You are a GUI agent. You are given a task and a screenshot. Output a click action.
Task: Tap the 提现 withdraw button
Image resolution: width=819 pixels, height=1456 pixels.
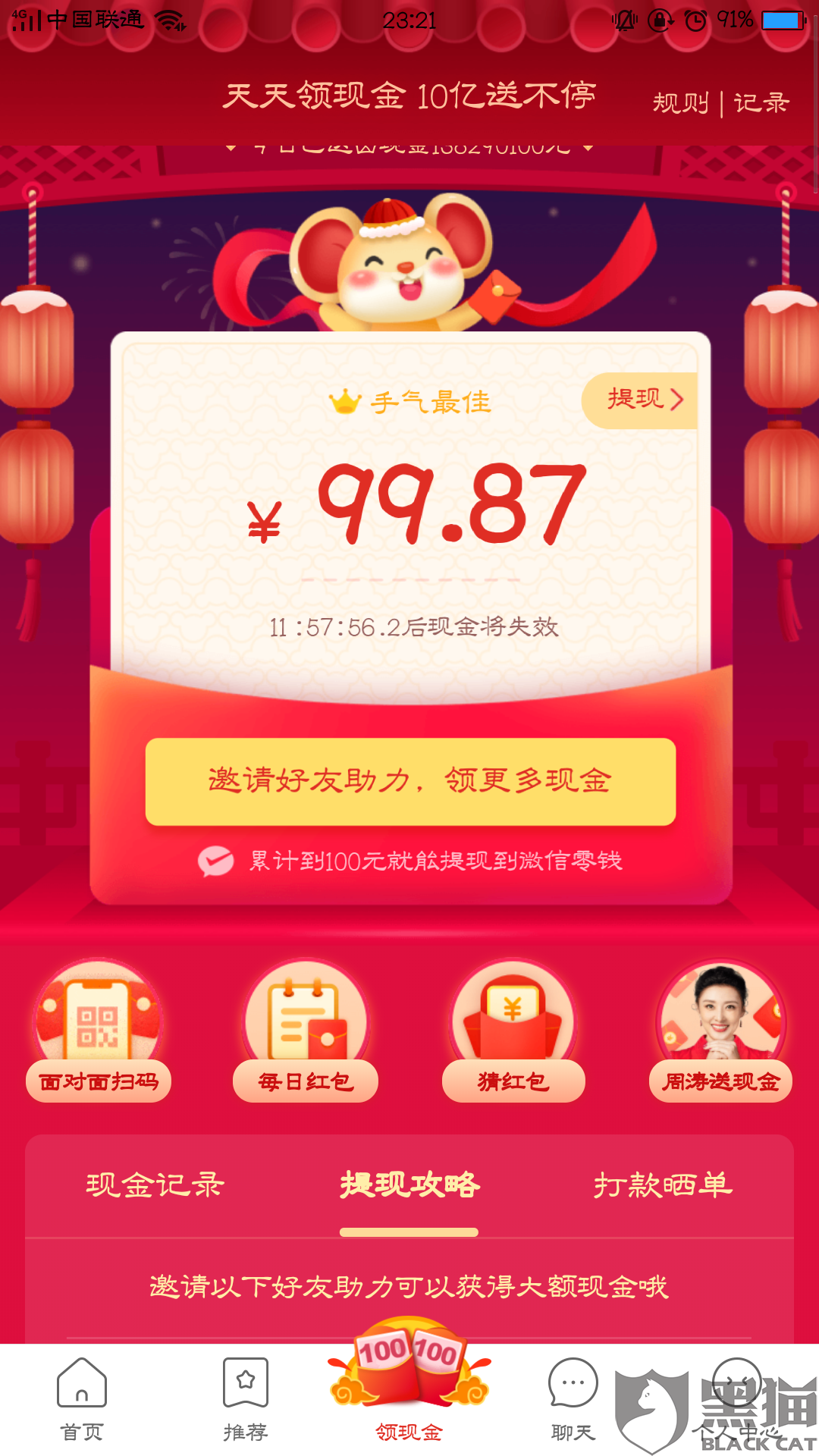(x=643, y=400)
